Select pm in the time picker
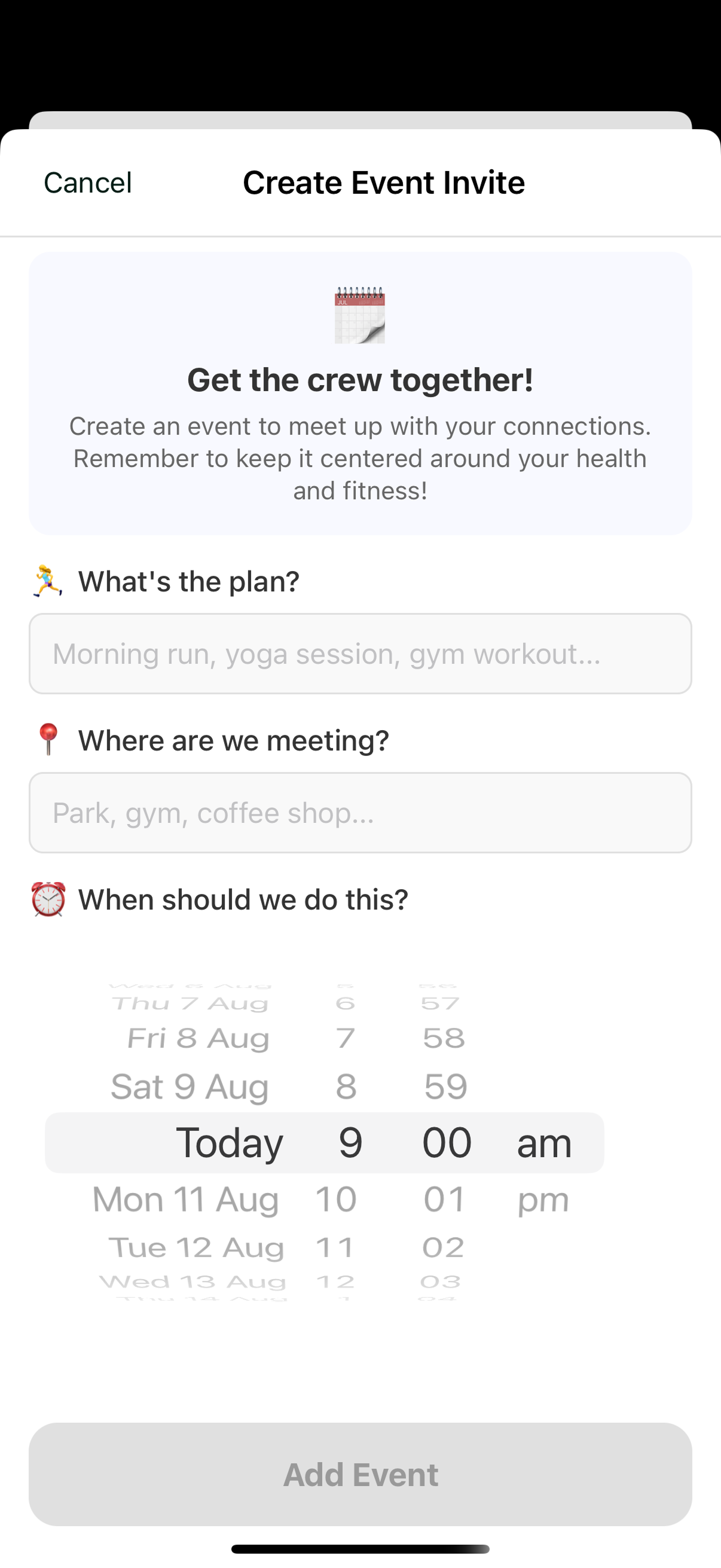Image resolution: width=721 pixels, height=1568 pixels. click(543, 1200)
